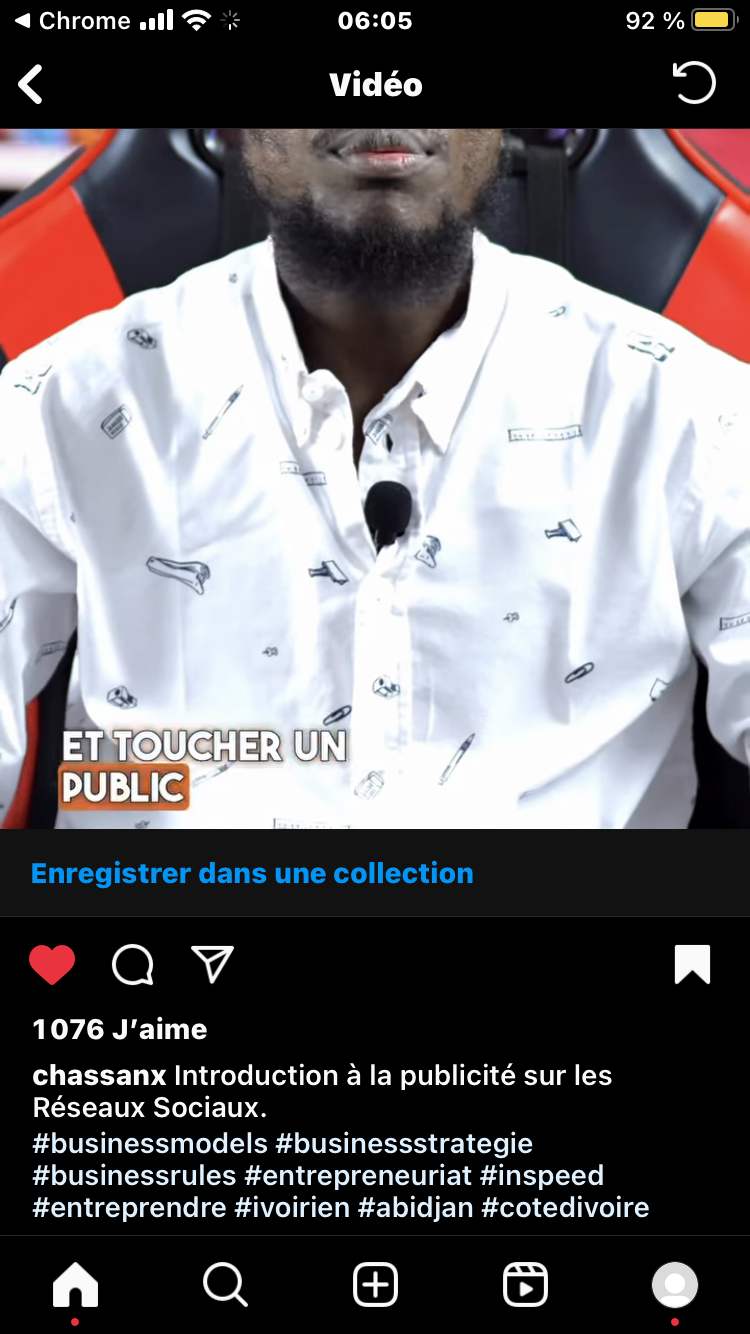Open the profile tab avatar
Viewport: 750px width, 1334px height.
pyautogui.click(x=675, y=1285)
